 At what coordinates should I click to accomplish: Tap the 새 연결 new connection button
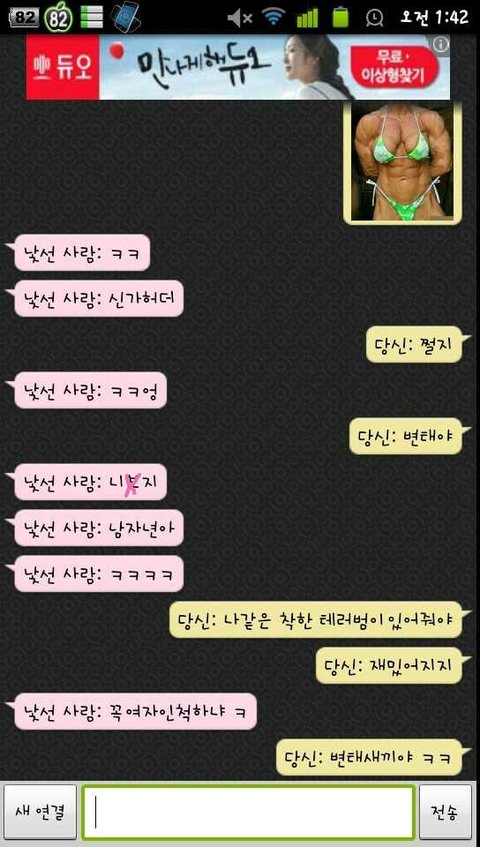[x=40, y=812]
